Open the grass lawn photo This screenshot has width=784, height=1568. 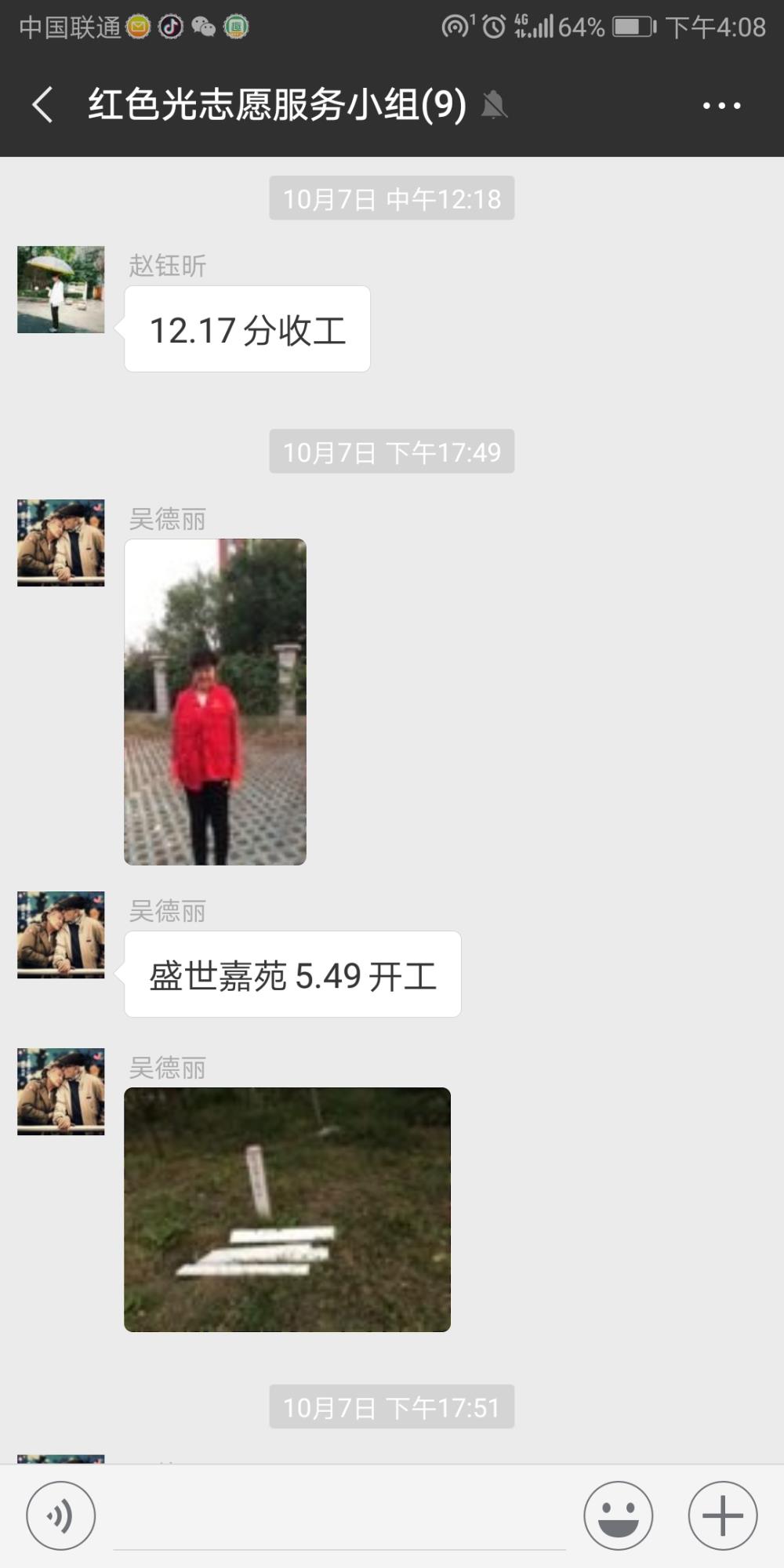pos(287,1210)
